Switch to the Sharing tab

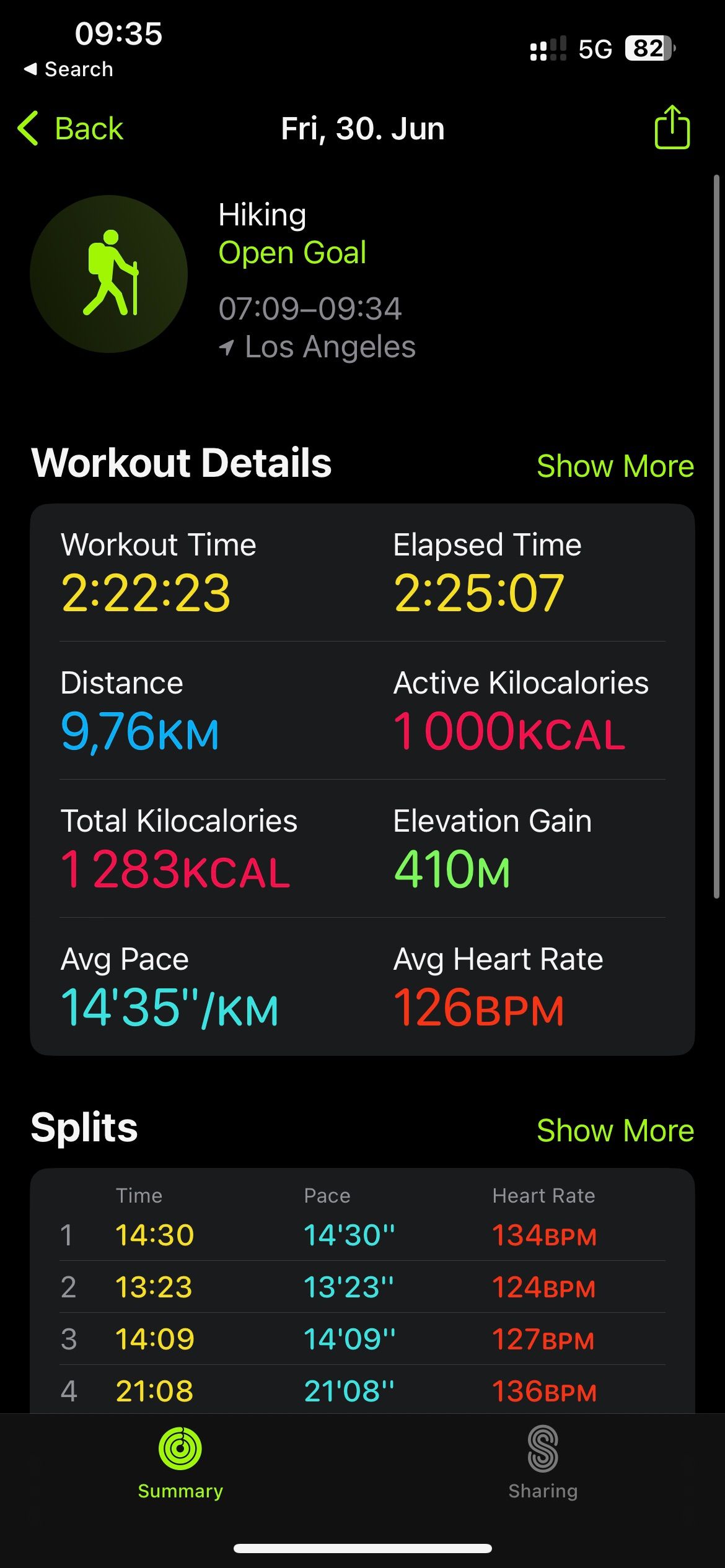tap(543, 1463)
